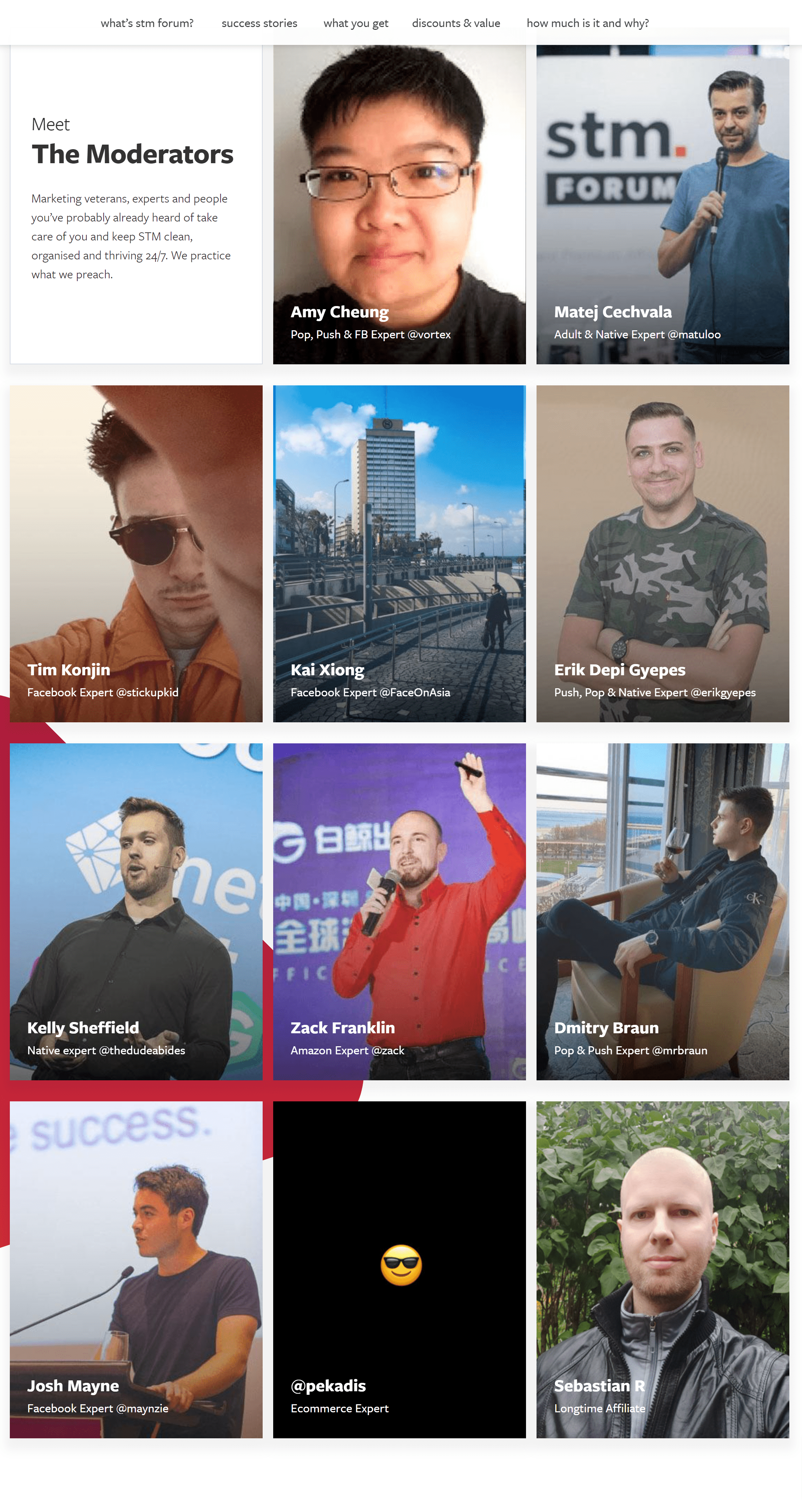Open Amy Cheung's moderator card

pos(399,205)
